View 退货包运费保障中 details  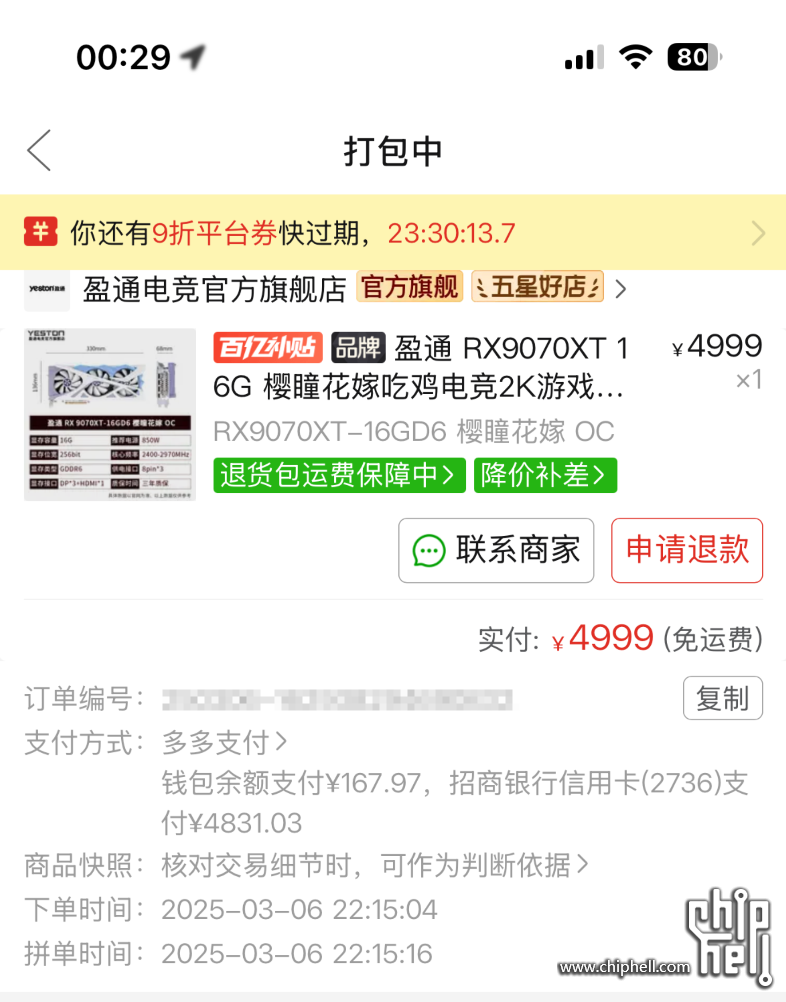[340, 475]
